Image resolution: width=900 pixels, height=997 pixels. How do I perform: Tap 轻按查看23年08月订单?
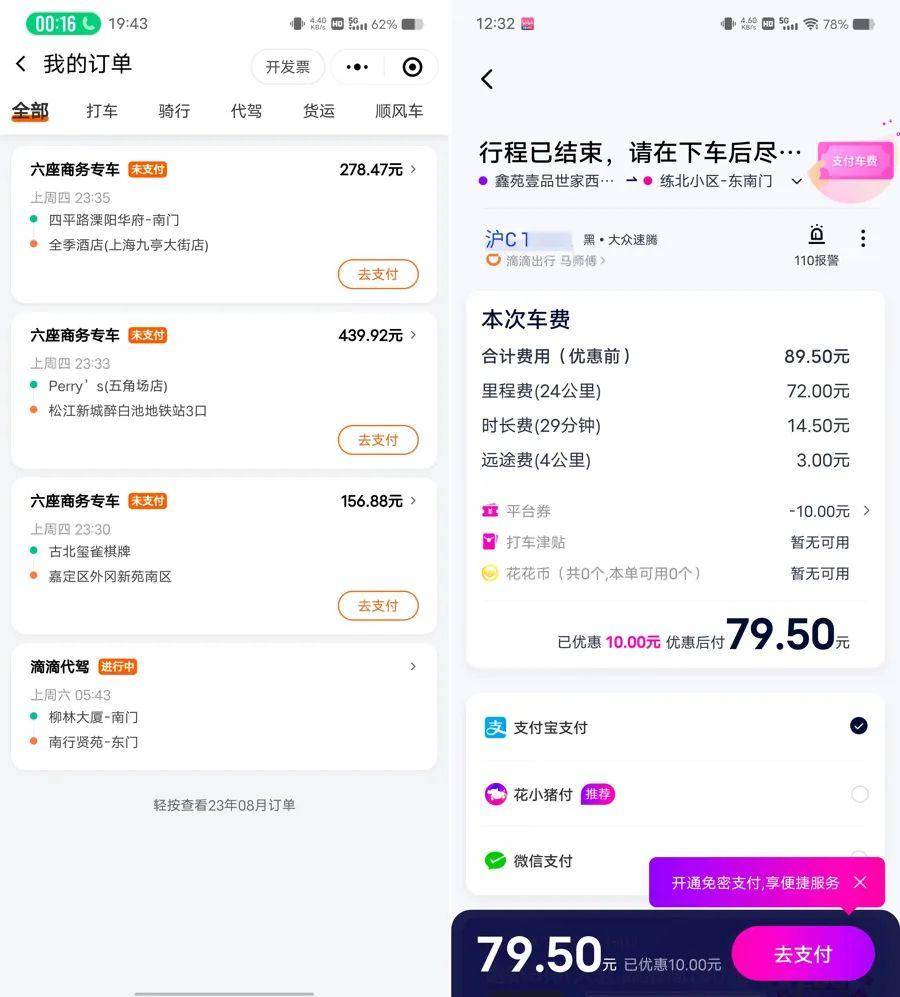pos(224,805)
